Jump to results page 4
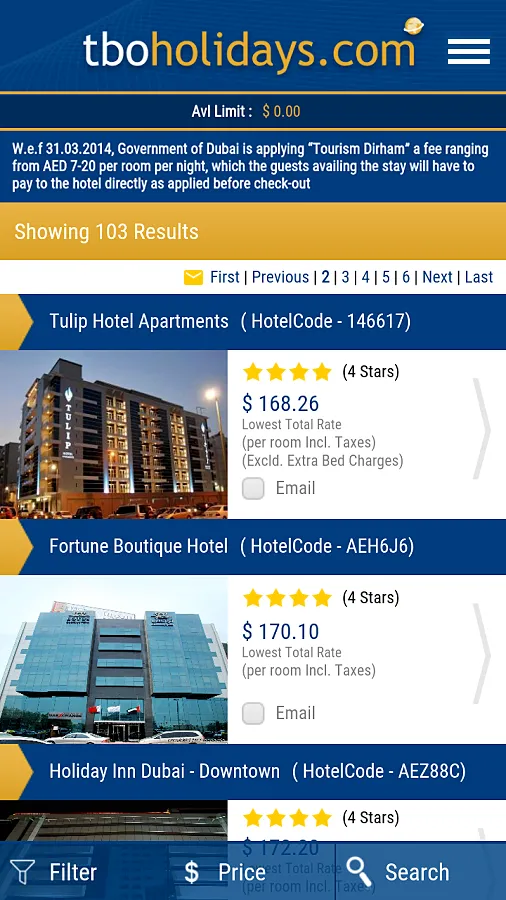This screenshot has width=506, height=900. (365, 277)
